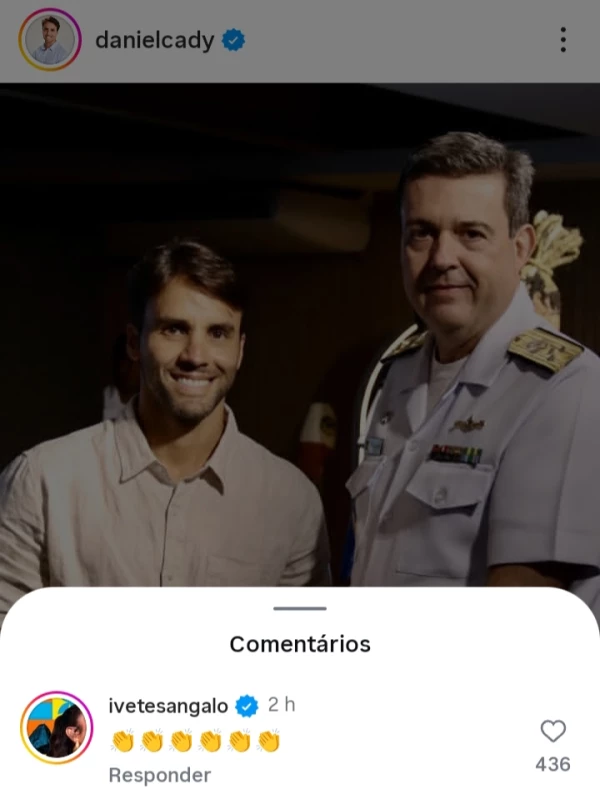Open the three-dot overflow menu
The width and height of the screenshot is (600, 799).
pyautogui.click(x=563, y=40)
